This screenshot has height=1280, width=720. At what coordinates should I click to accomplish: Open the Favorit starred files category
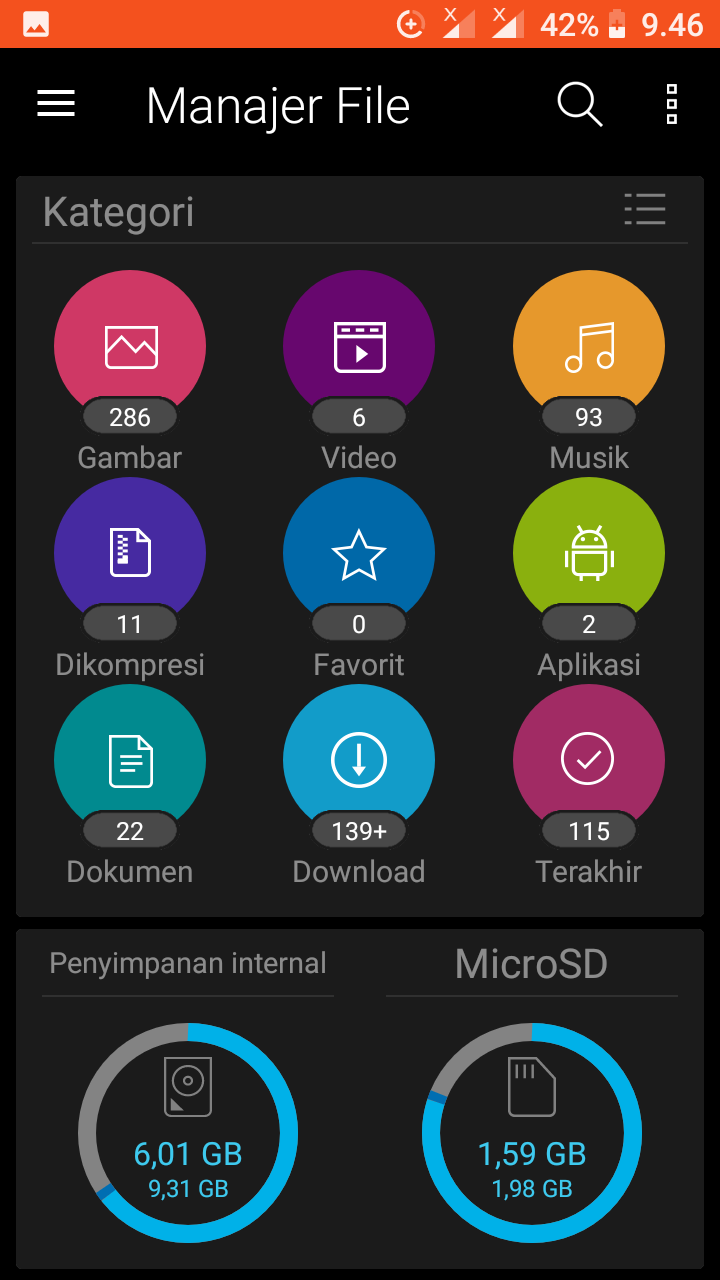[x=359, y=551]
